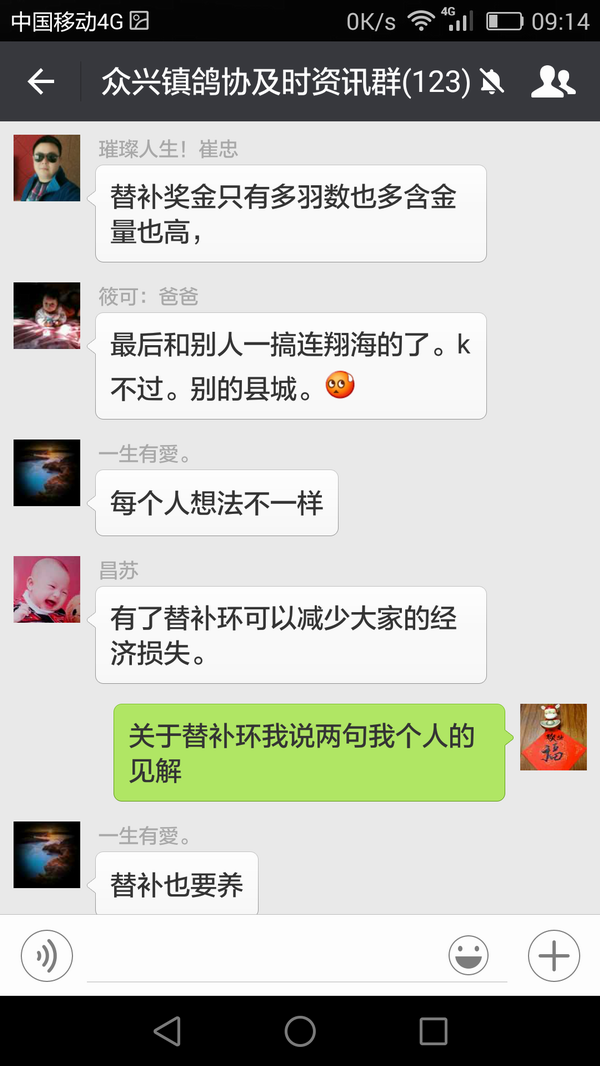
Task: Tap the Android home button
Action: coord(300,1031)
